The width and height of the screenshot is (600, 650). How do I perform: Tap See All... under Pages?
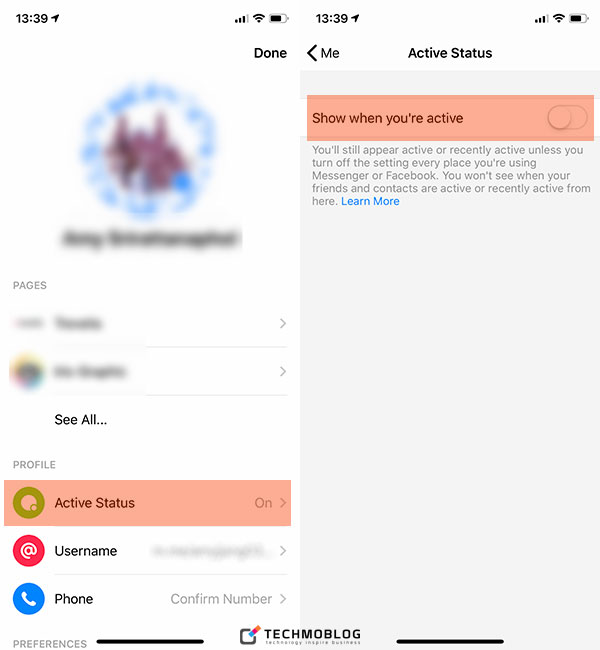81,420
